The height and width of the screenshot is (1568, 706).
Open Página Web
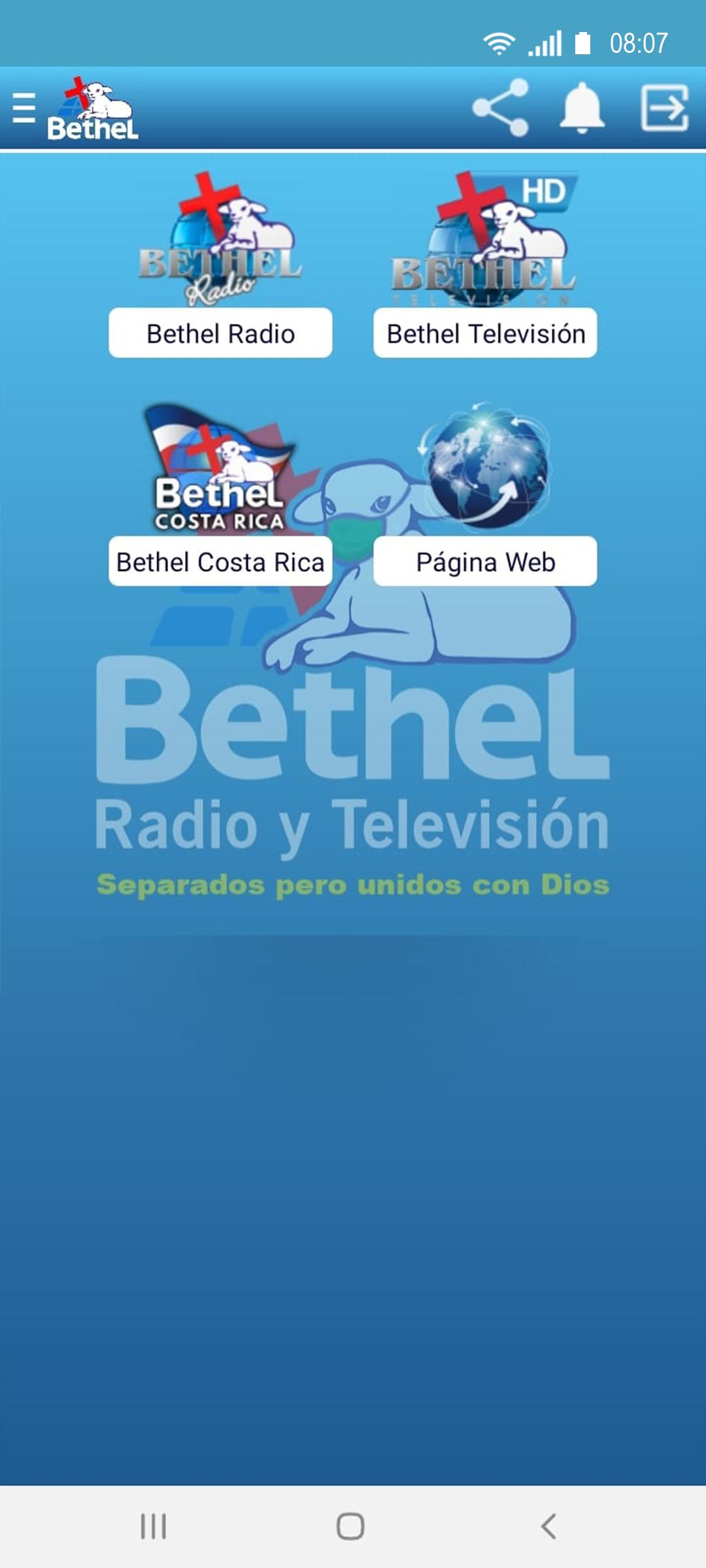[485, 561]
